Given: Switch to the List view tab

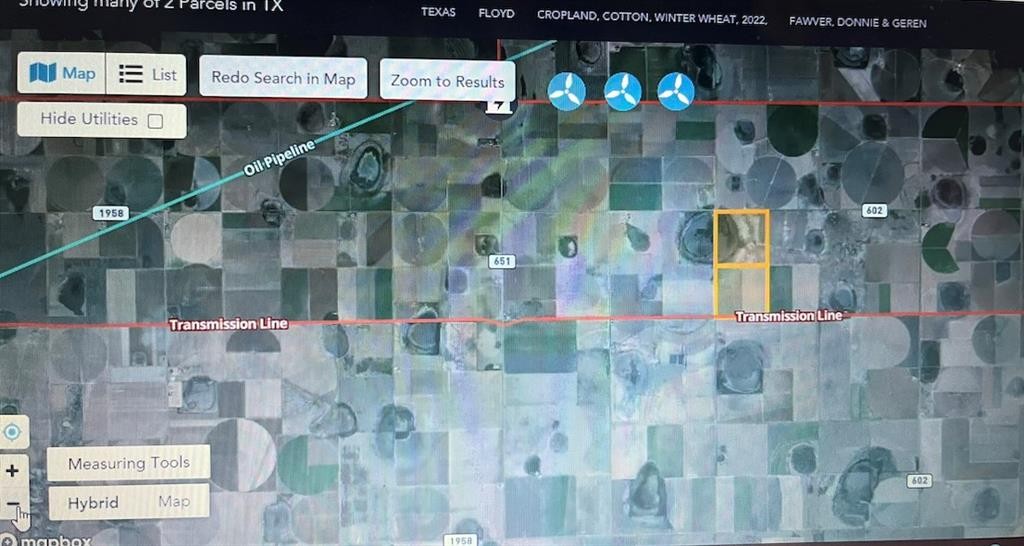Looking at the screenshot, I should click(x=147, y=75).
